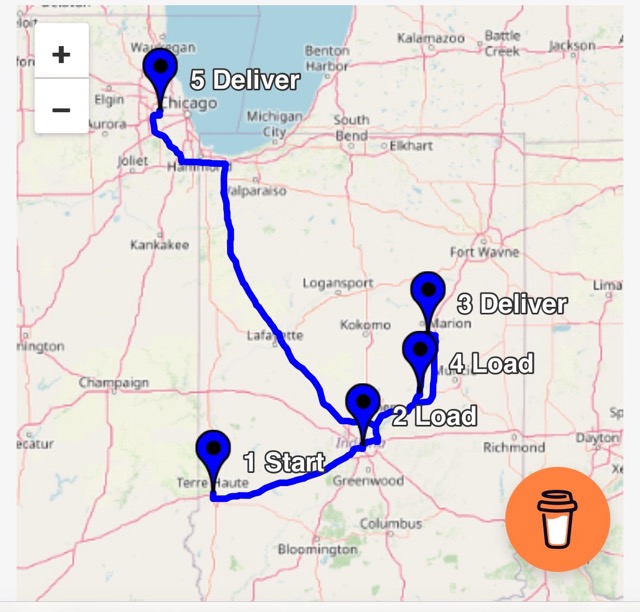Select the 1 Start marker
This screenshot has width=640, height=612.
(213, 453)
